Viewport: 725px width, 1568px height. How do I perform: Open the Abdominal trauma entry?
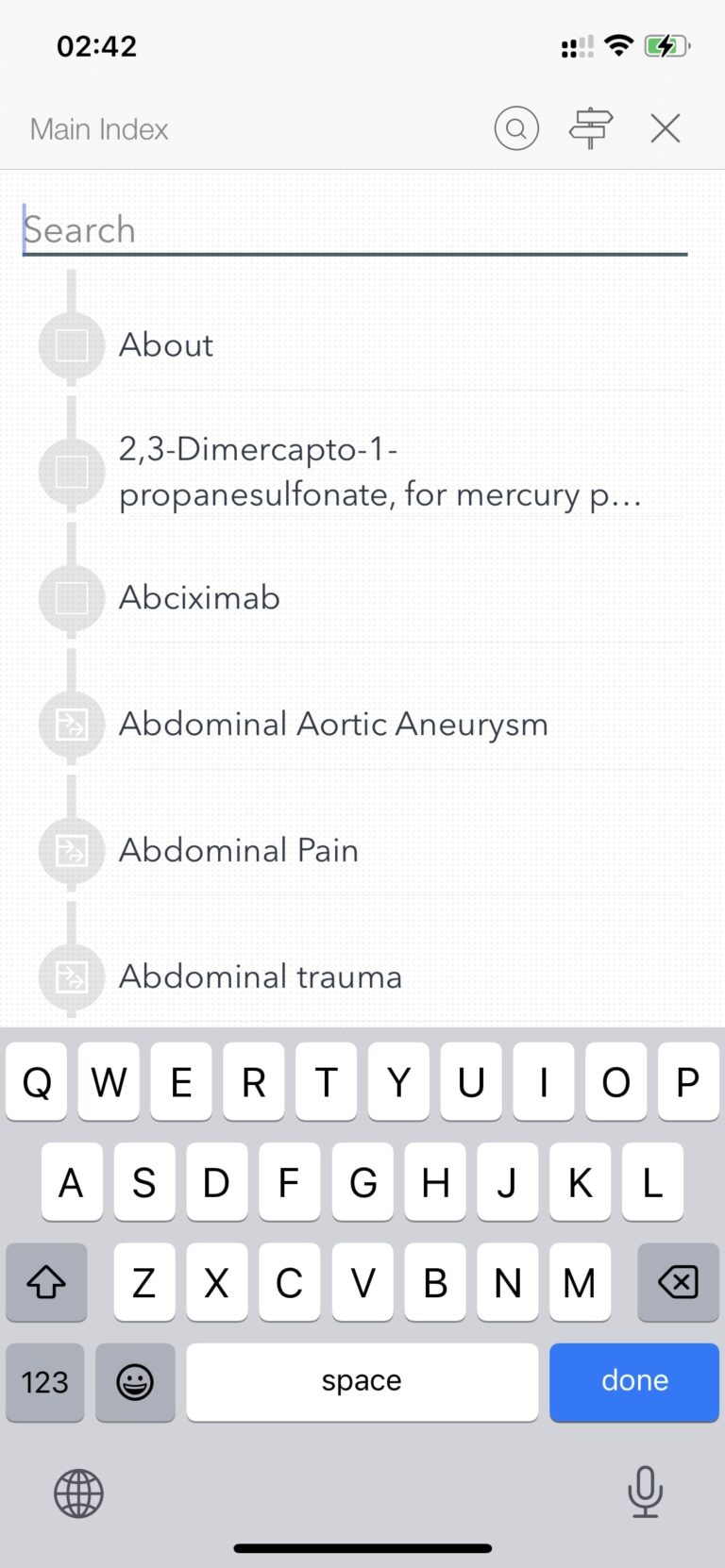pos(260,976)
